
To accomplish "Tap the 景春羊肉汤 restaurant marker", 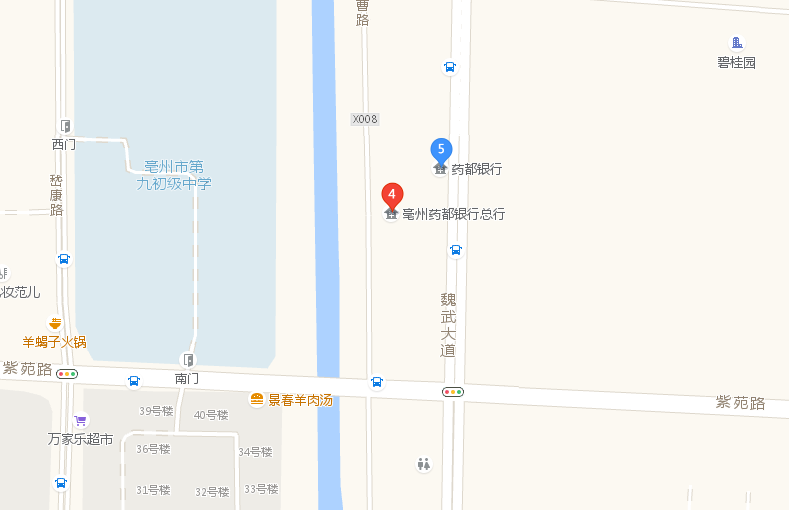I will point(257,399).
